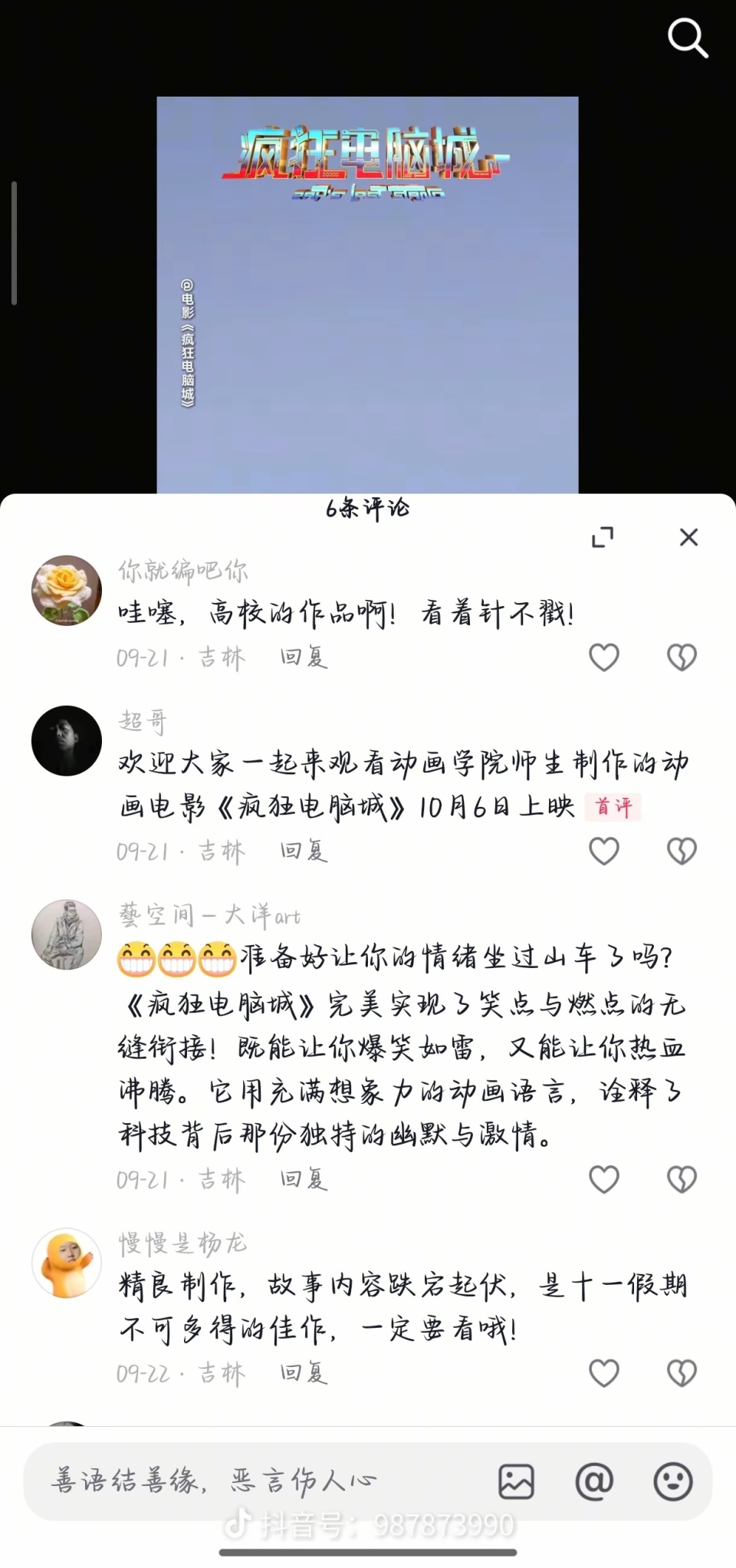Reply to 你就编吧你's comment
This screenshot has height=1568, width=736.
click(x=304, y=657)
